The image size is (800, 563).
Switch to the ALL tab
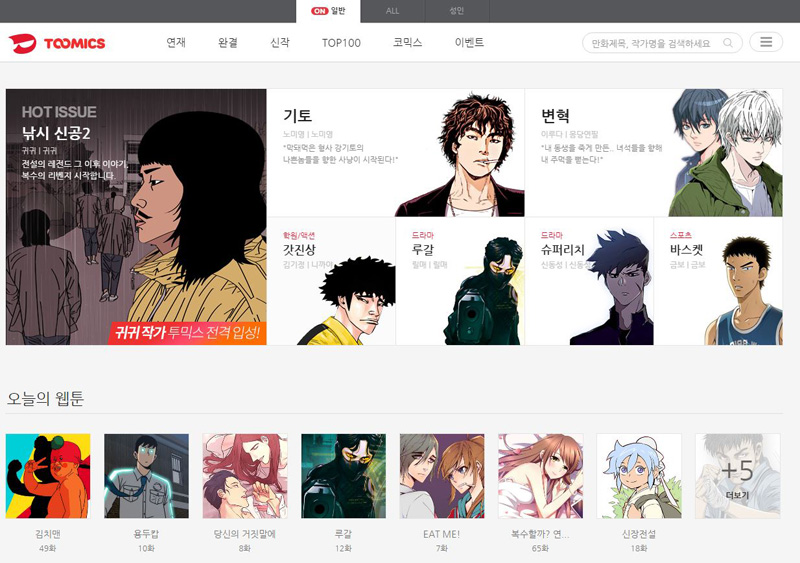(x=392, y=11)
